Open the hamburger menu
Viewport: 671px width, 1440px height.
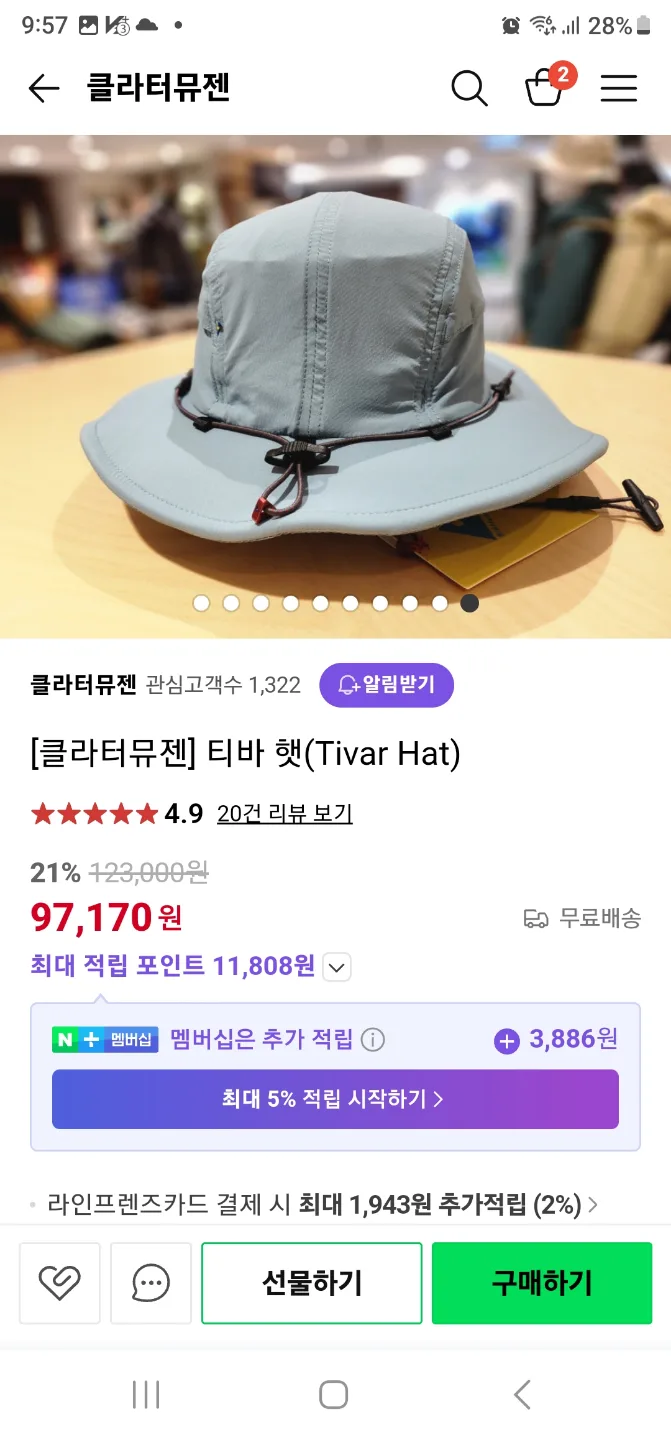pyautogui.click(x=618, y=89)
